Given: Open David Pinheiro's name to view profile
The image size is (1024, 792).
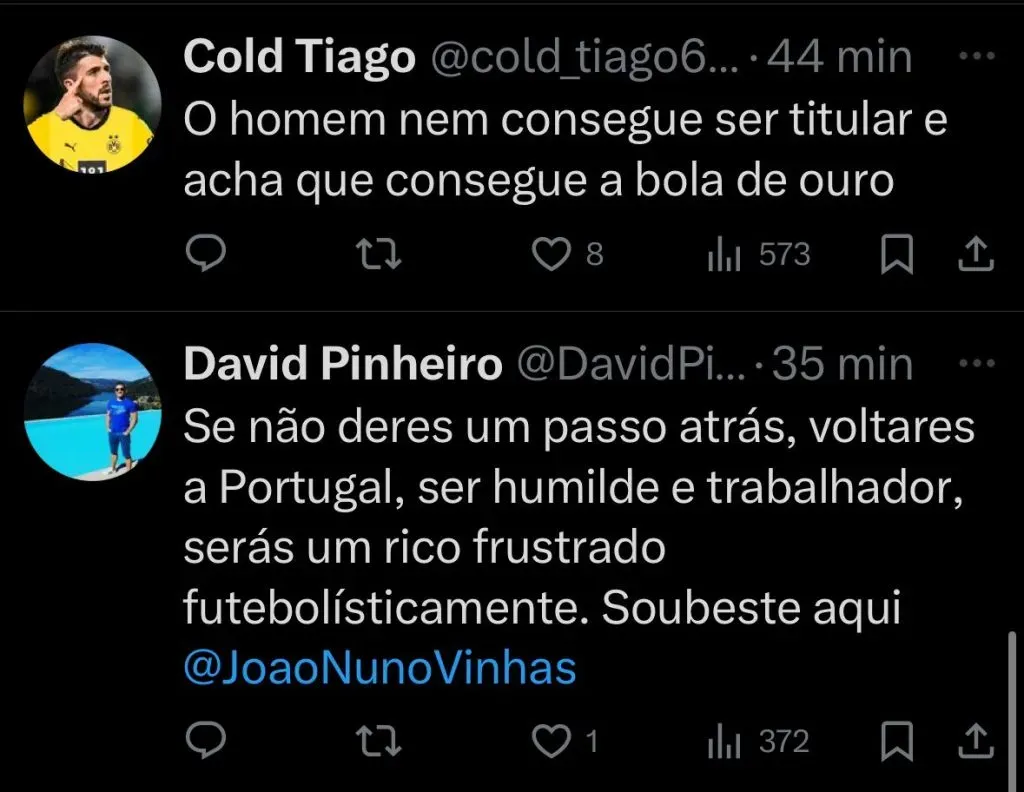Looking at the screenshot, I should (342, 365).
